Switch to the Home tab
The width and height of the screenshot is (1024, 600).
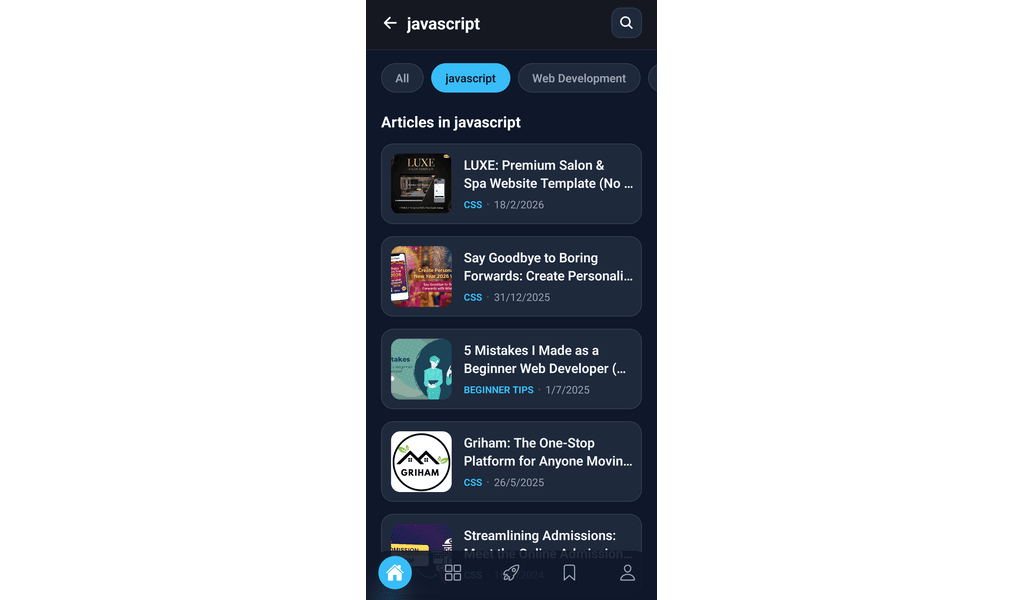395,573
